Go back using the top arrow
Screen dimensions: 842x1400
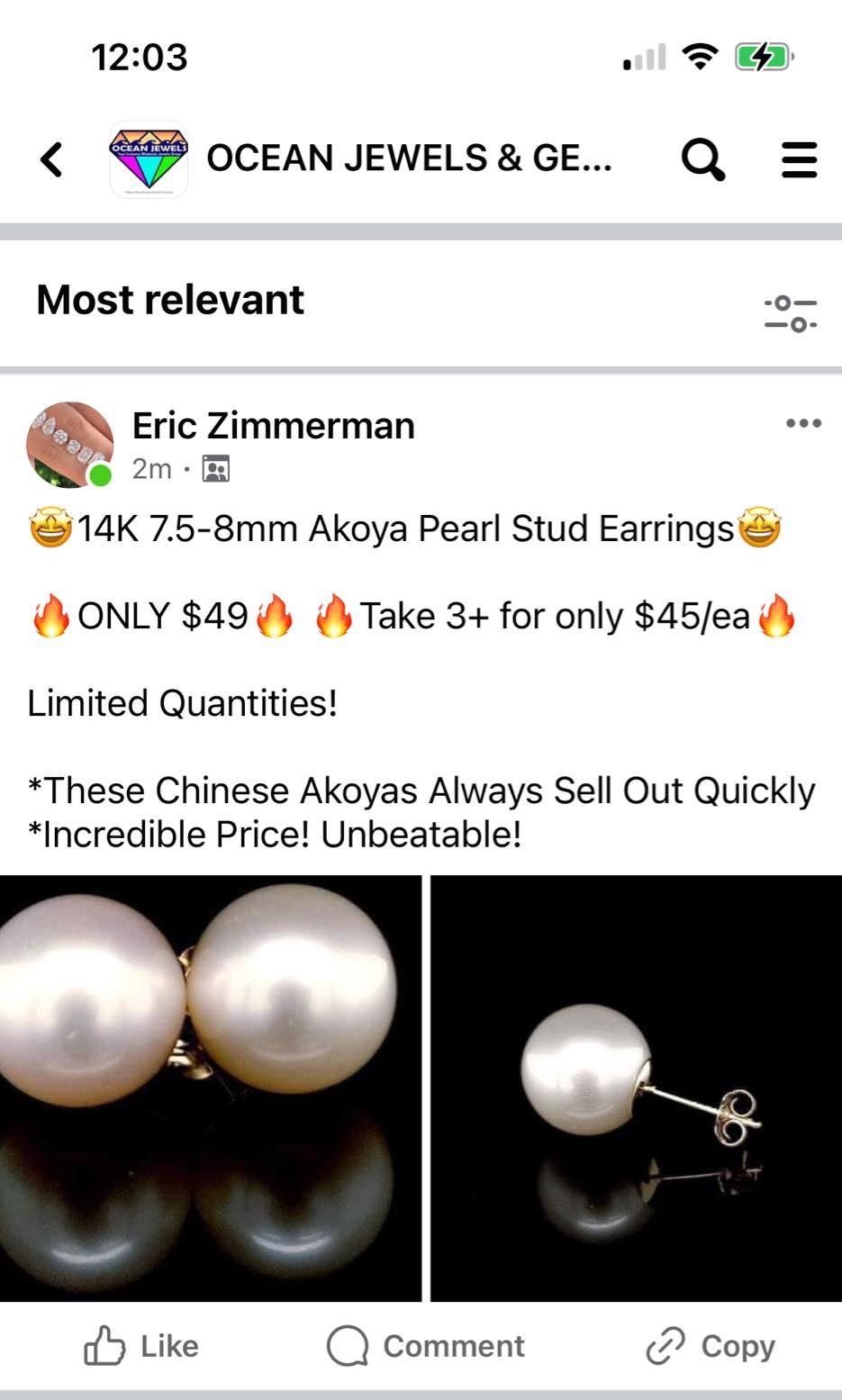(x=52, y=159)
